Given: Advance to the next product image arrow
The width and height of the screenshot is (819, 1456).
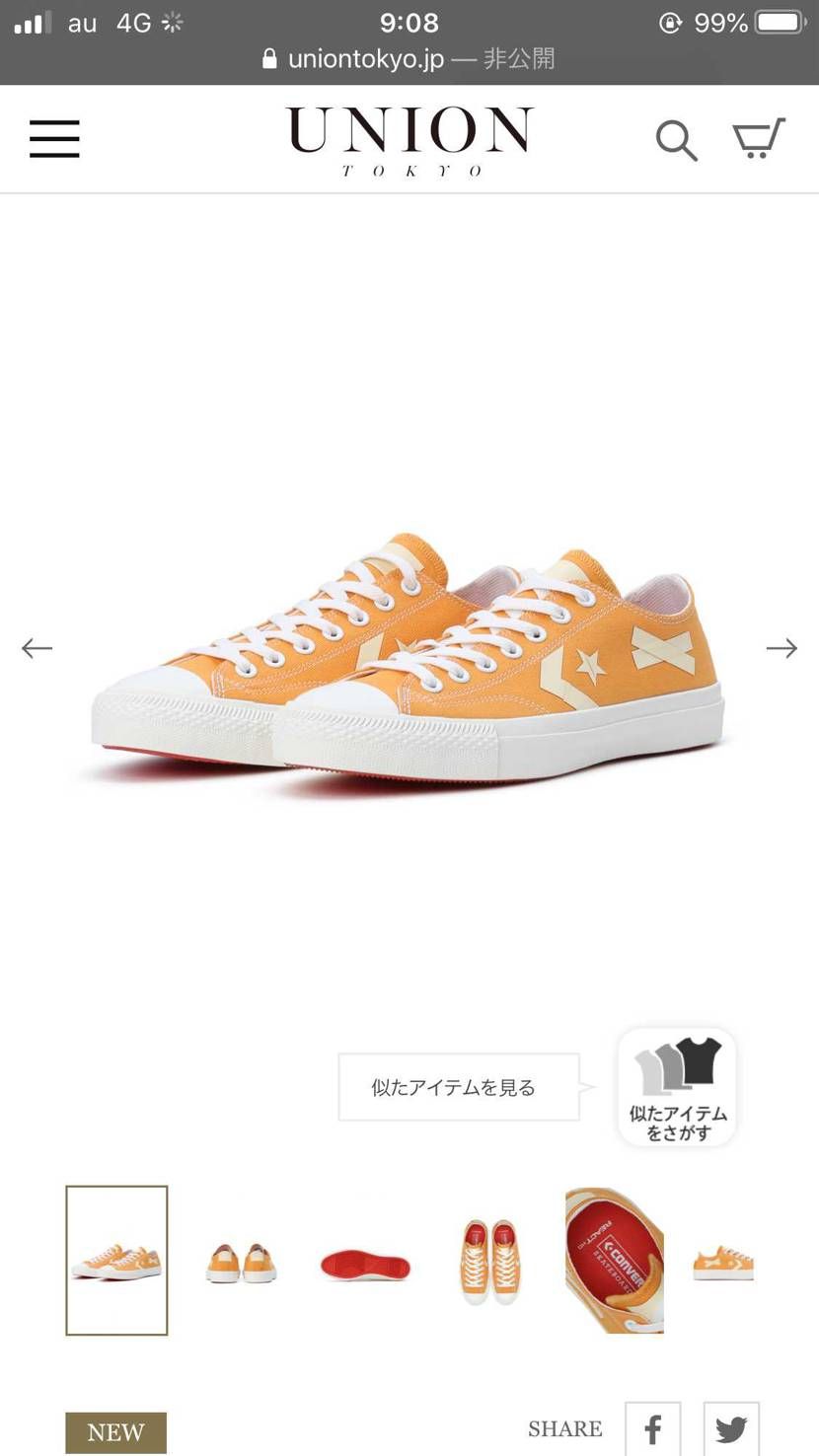Looking at the screenshot, I should point(782,648).
